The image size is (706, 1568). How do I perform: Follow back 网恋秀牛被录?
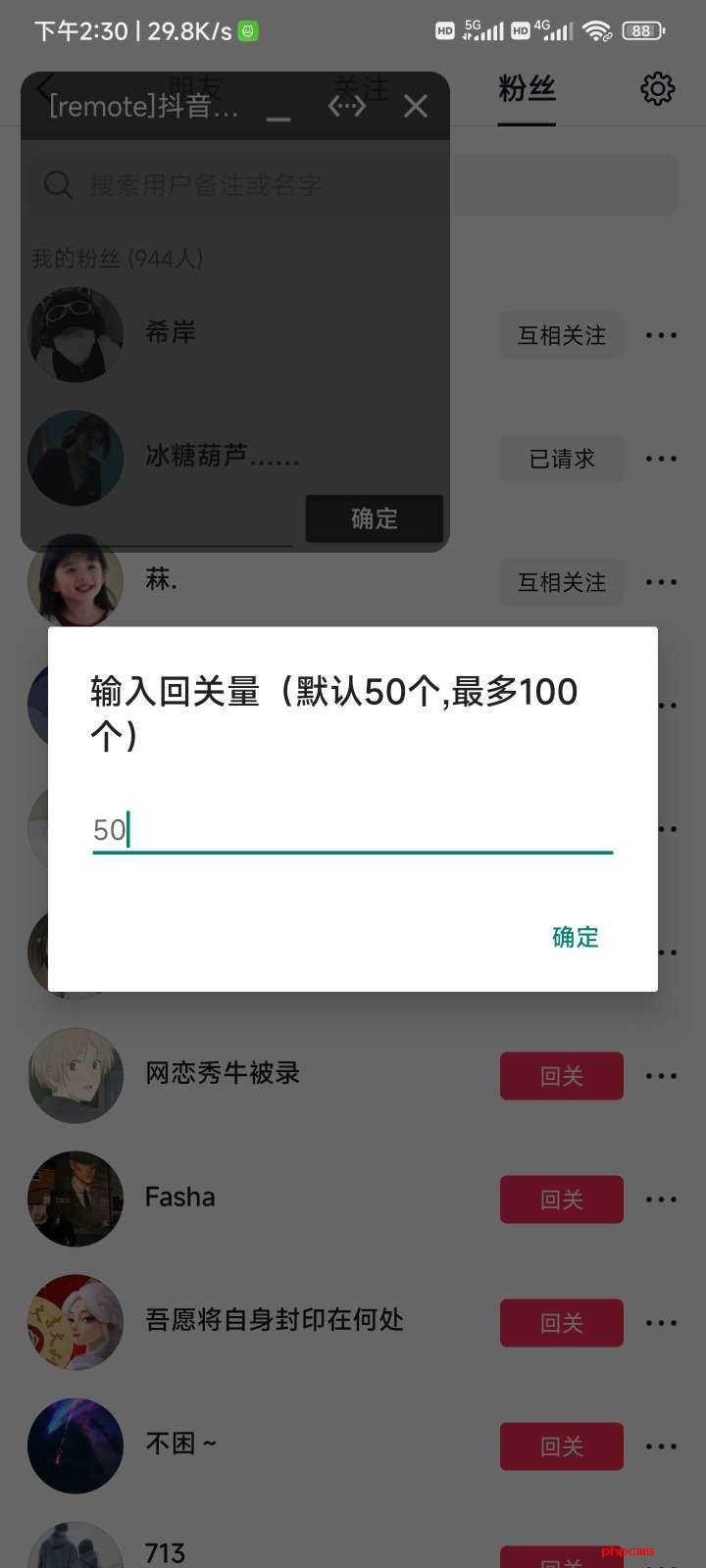coord(562,1076)
